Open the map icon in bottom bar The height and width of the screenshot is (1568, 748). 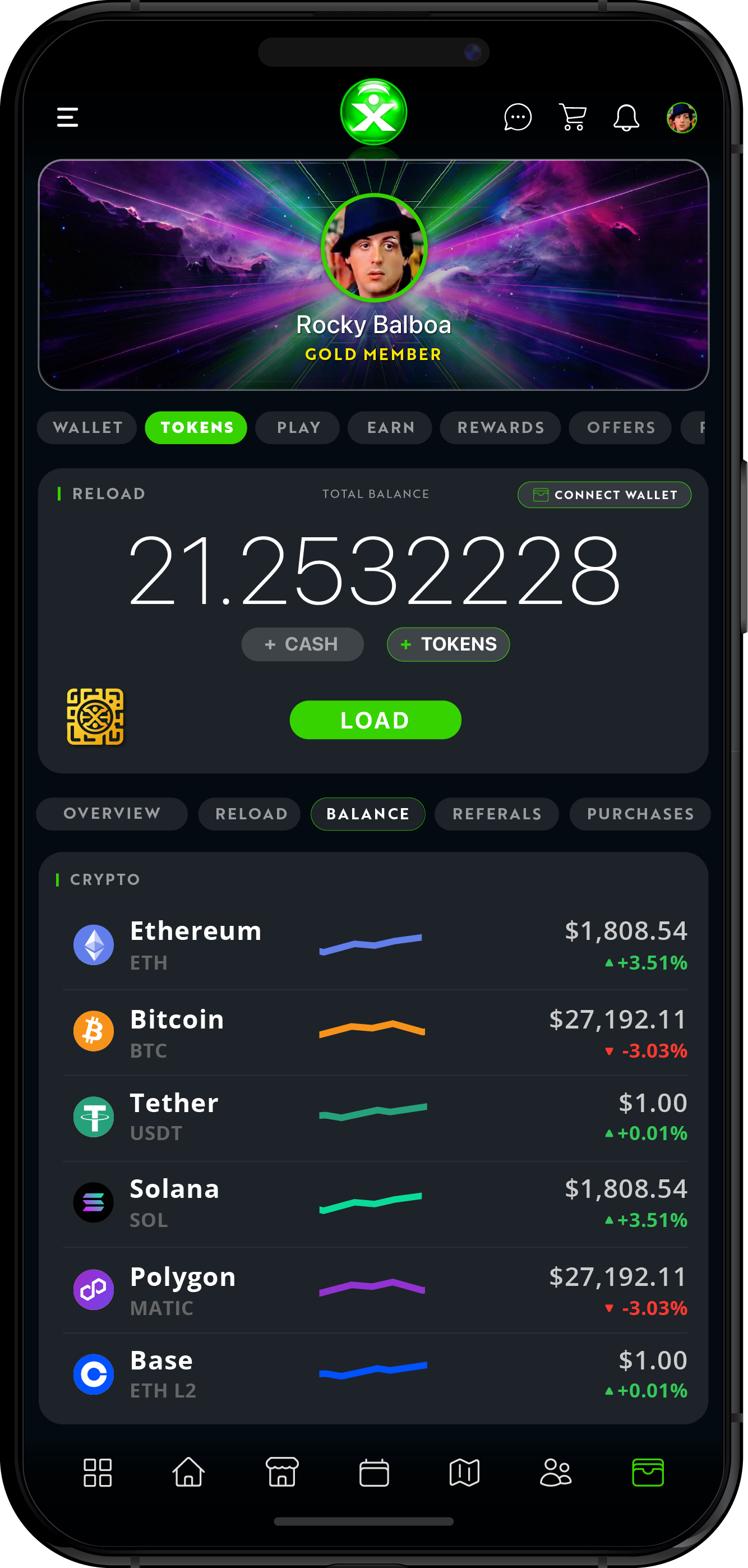point(464,1473)
